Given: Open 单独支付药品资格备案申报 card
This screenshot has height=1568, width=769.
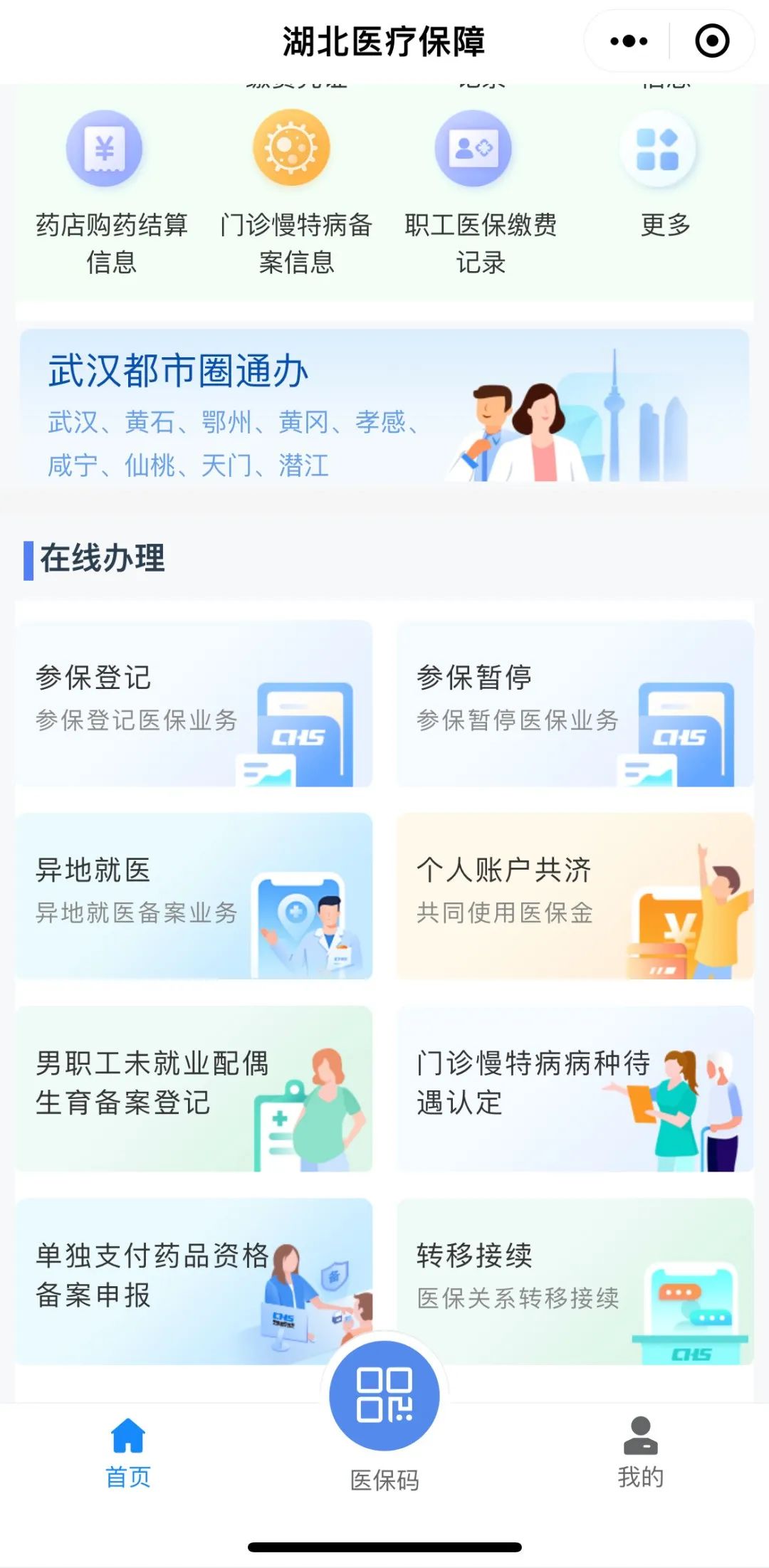Looking at the screenshot, I should [x=194, y=1280].
